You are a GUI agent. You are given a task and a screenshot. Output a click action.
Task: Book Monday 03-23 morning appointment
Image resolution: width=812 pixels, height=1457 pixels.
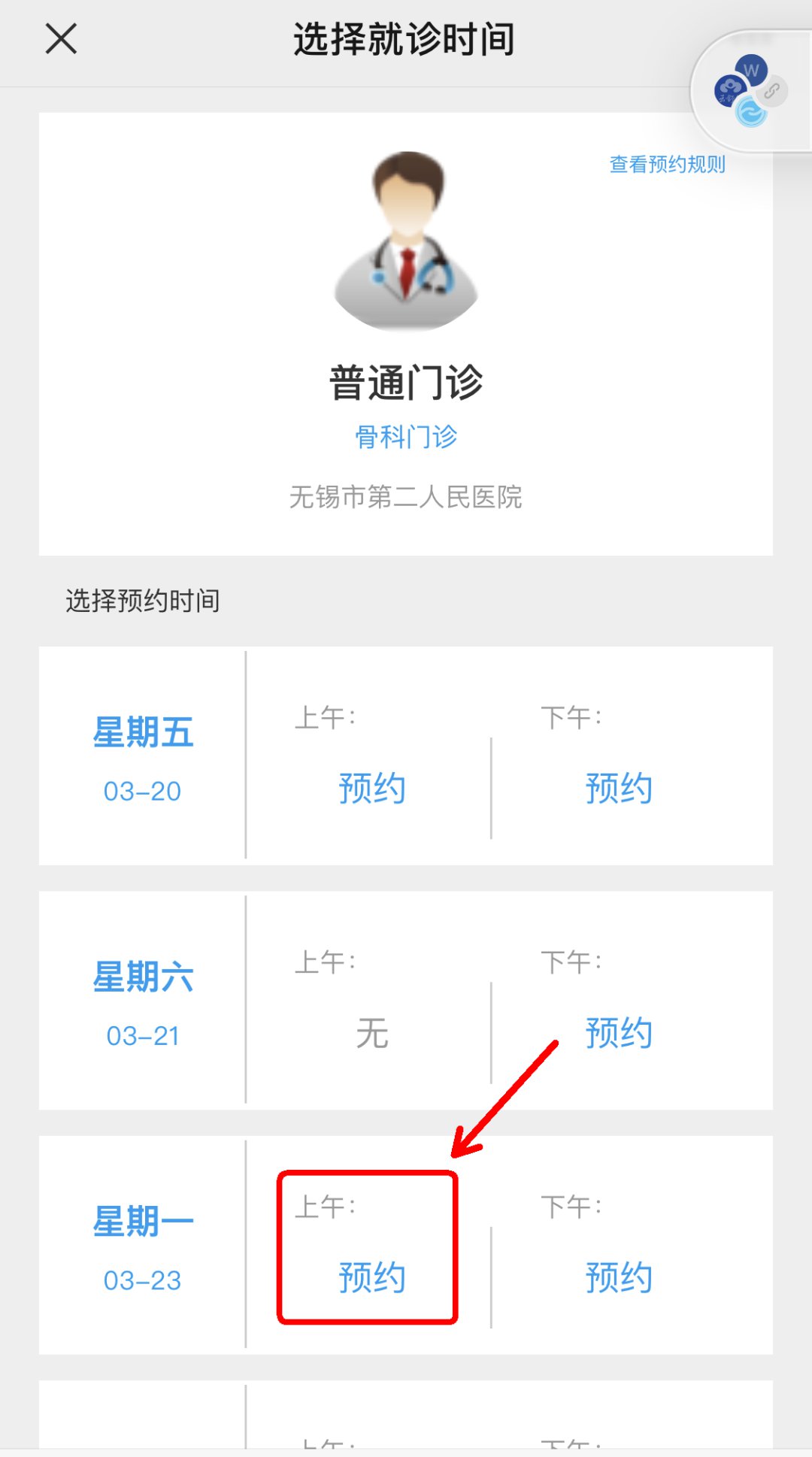(x=371, y=1277)
